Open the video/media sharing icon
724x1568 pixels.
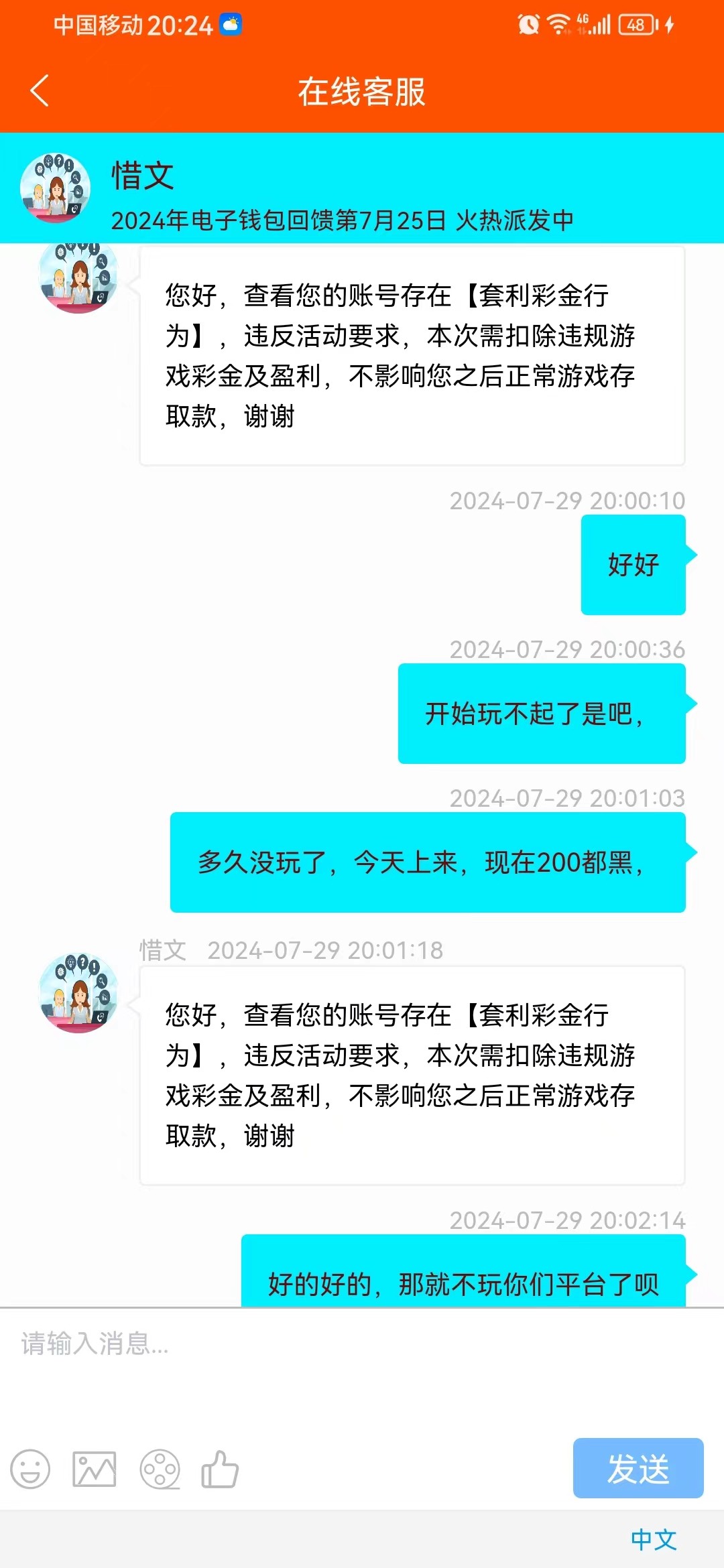(159, 1469)
